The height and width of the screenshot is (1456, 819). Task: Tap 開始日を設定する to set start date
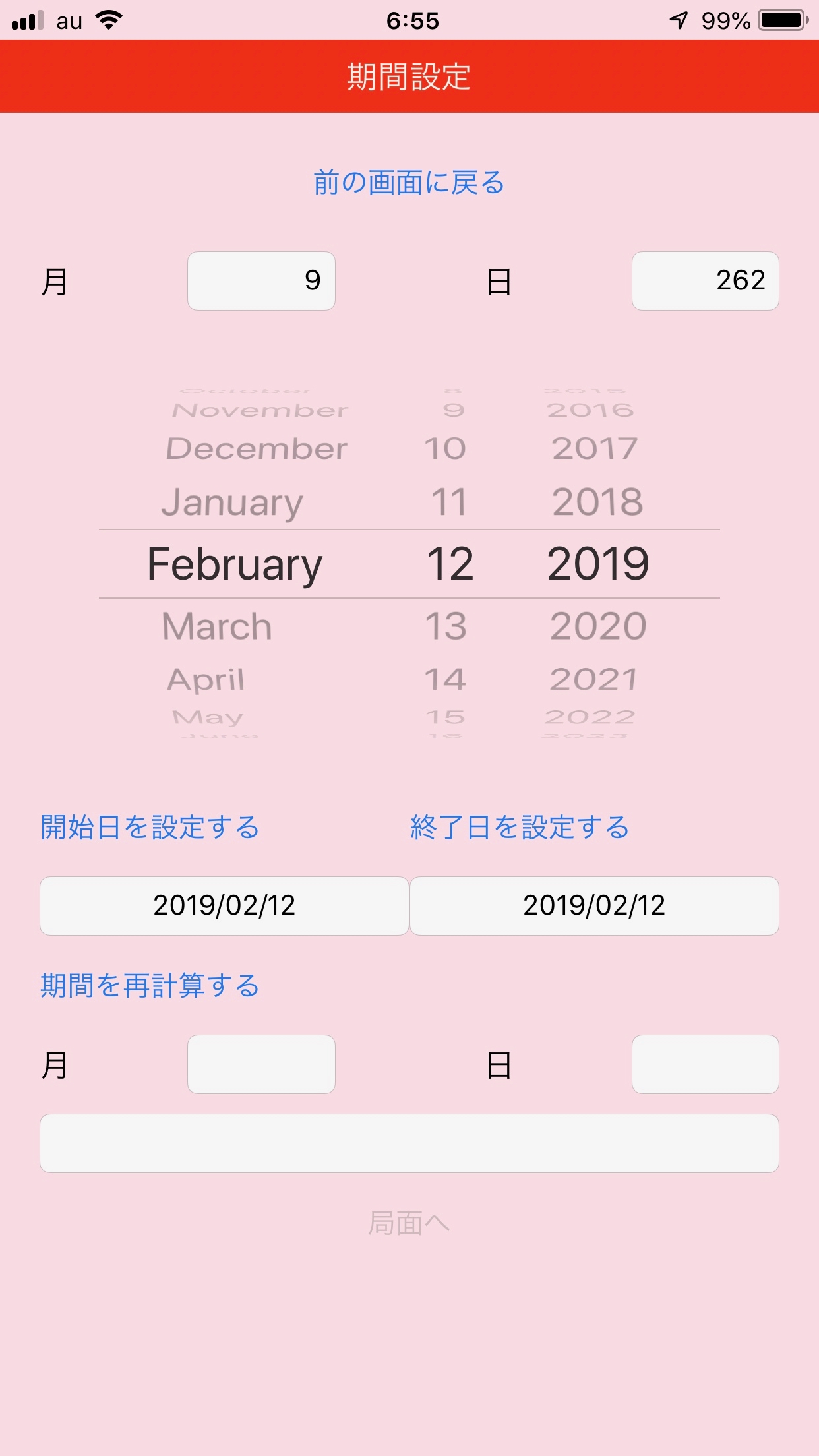(x=150, y=827)
